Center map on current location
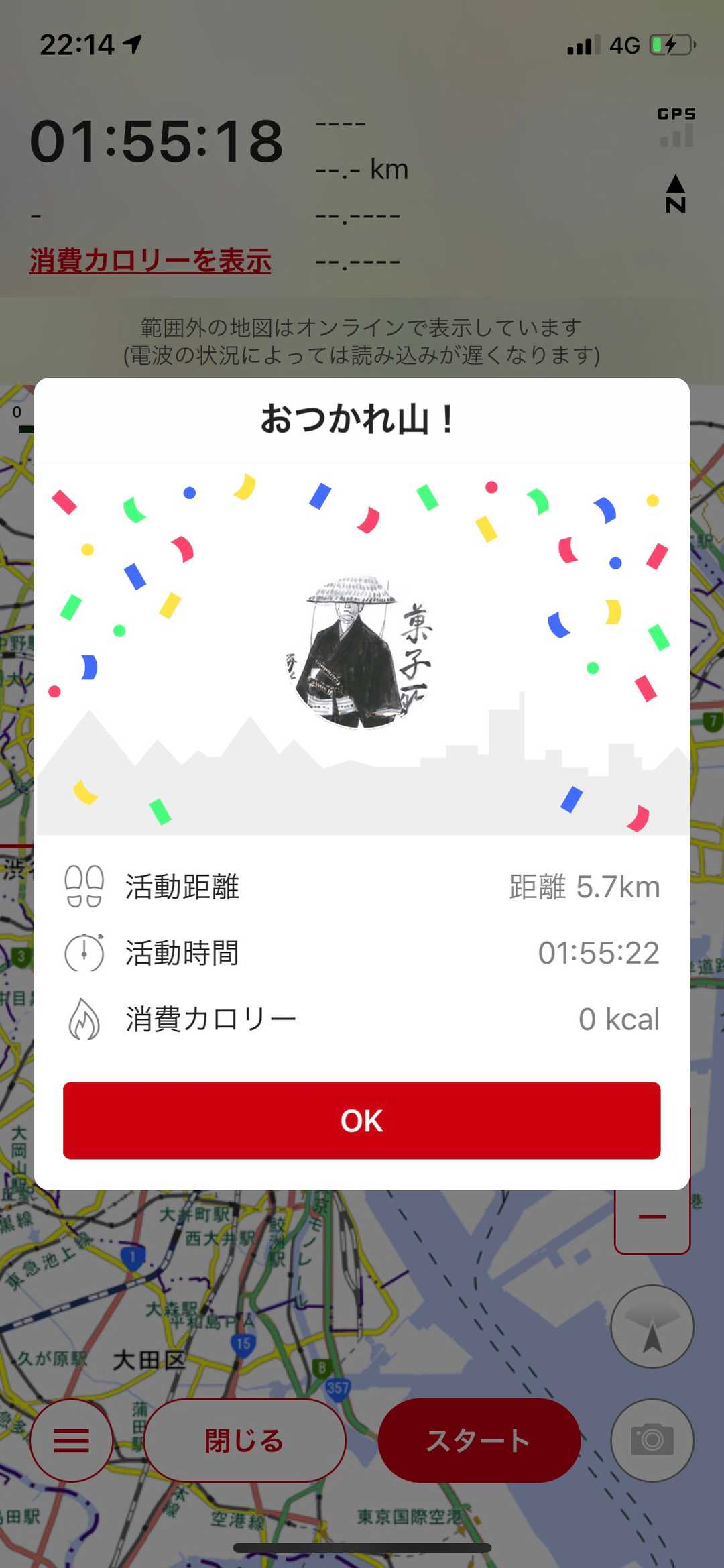Viewport: 724px width, 1568px height. coord(652,1327)
